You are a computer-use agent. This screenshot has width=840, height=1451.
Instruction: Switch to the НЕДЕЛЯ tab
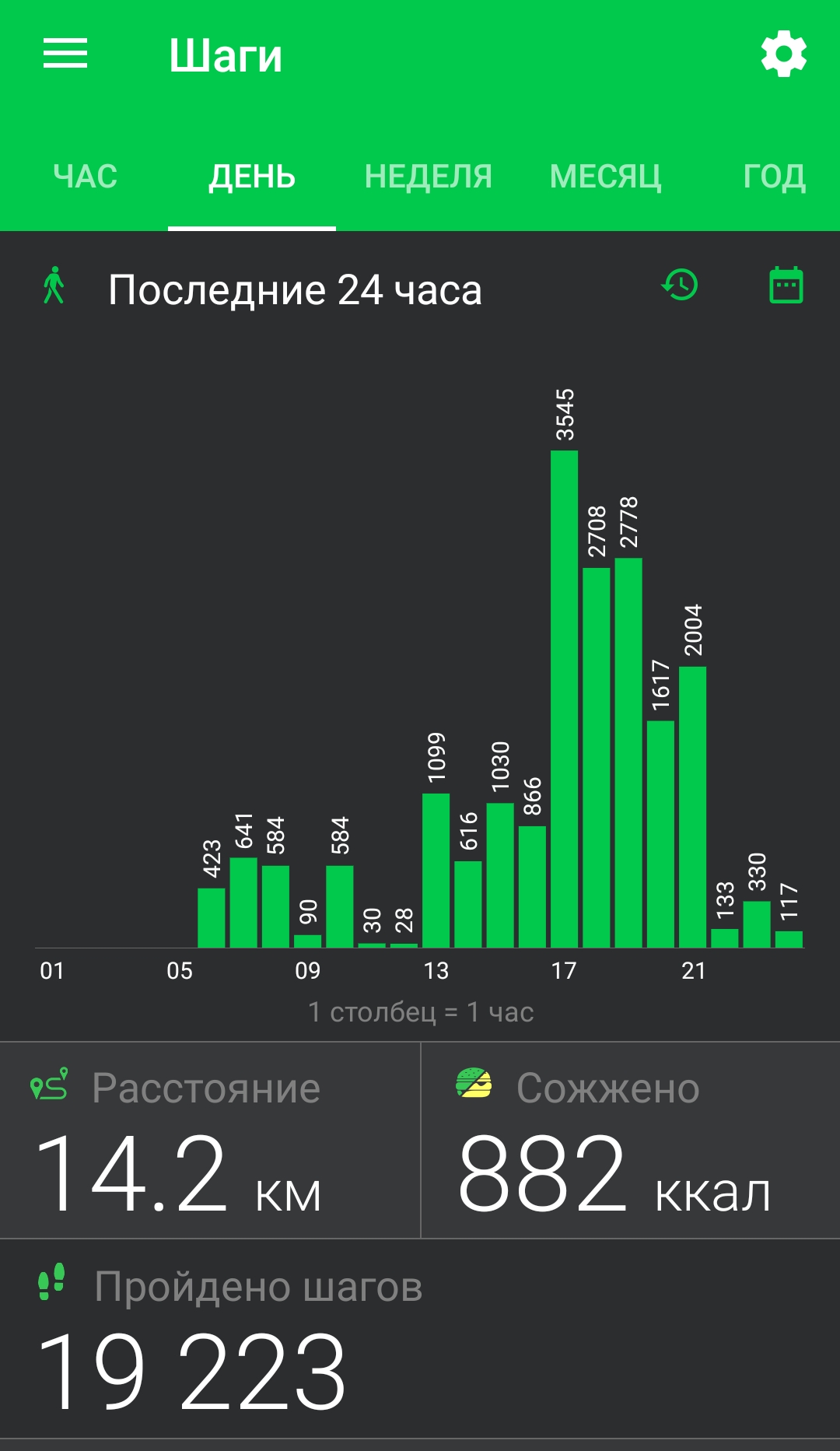(429, 177)
